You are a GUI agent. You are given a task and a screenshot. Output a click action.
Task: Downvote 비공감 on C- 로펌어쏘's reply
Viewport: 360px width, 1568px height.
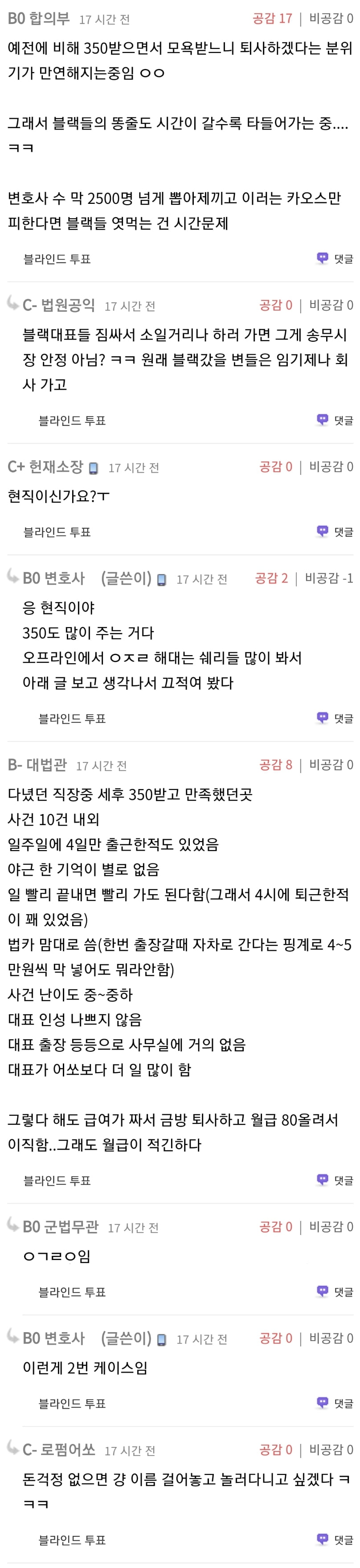331,1450
